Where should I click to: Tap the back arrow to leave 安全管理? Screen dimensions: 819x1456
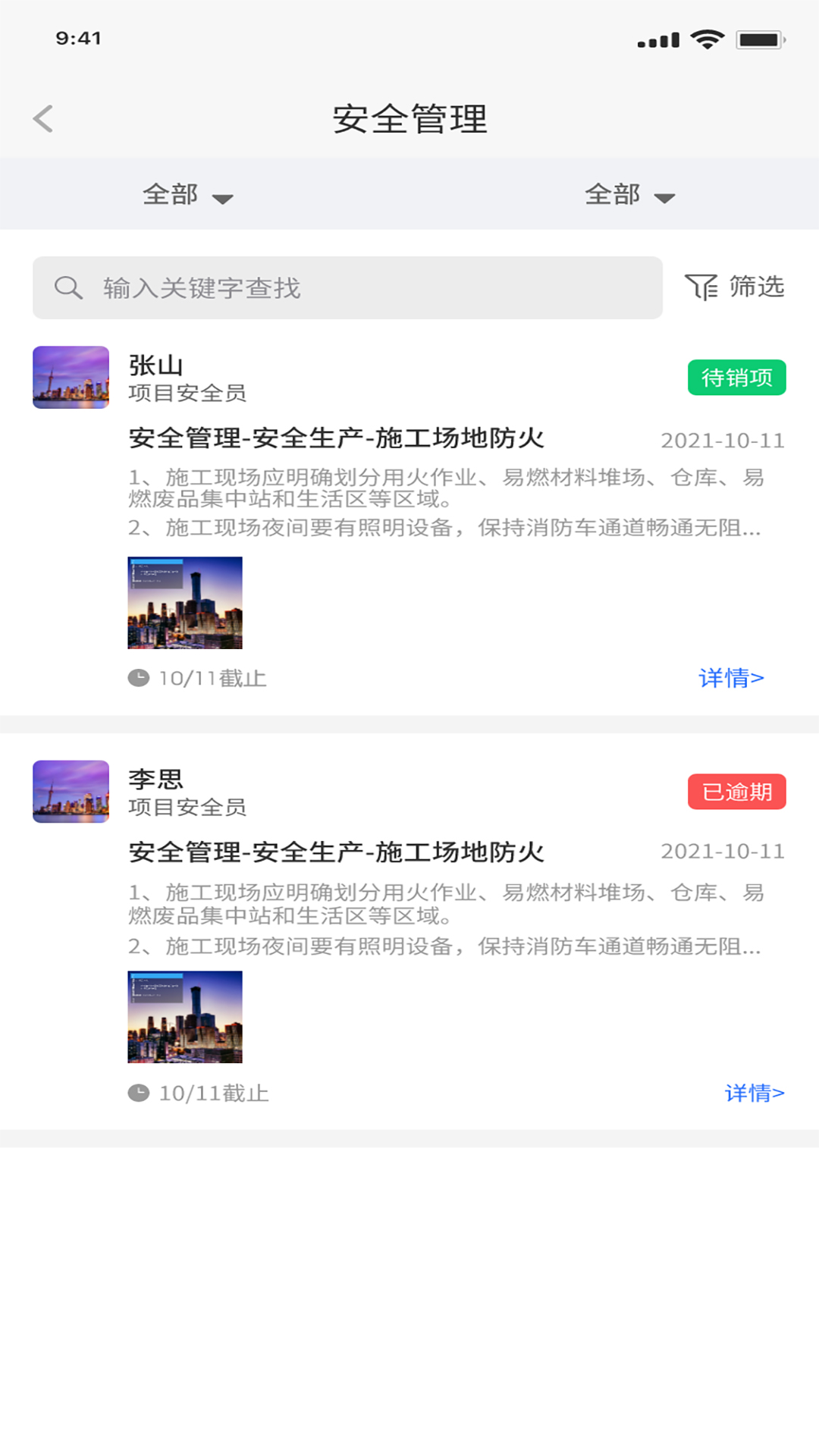point(43,118)
